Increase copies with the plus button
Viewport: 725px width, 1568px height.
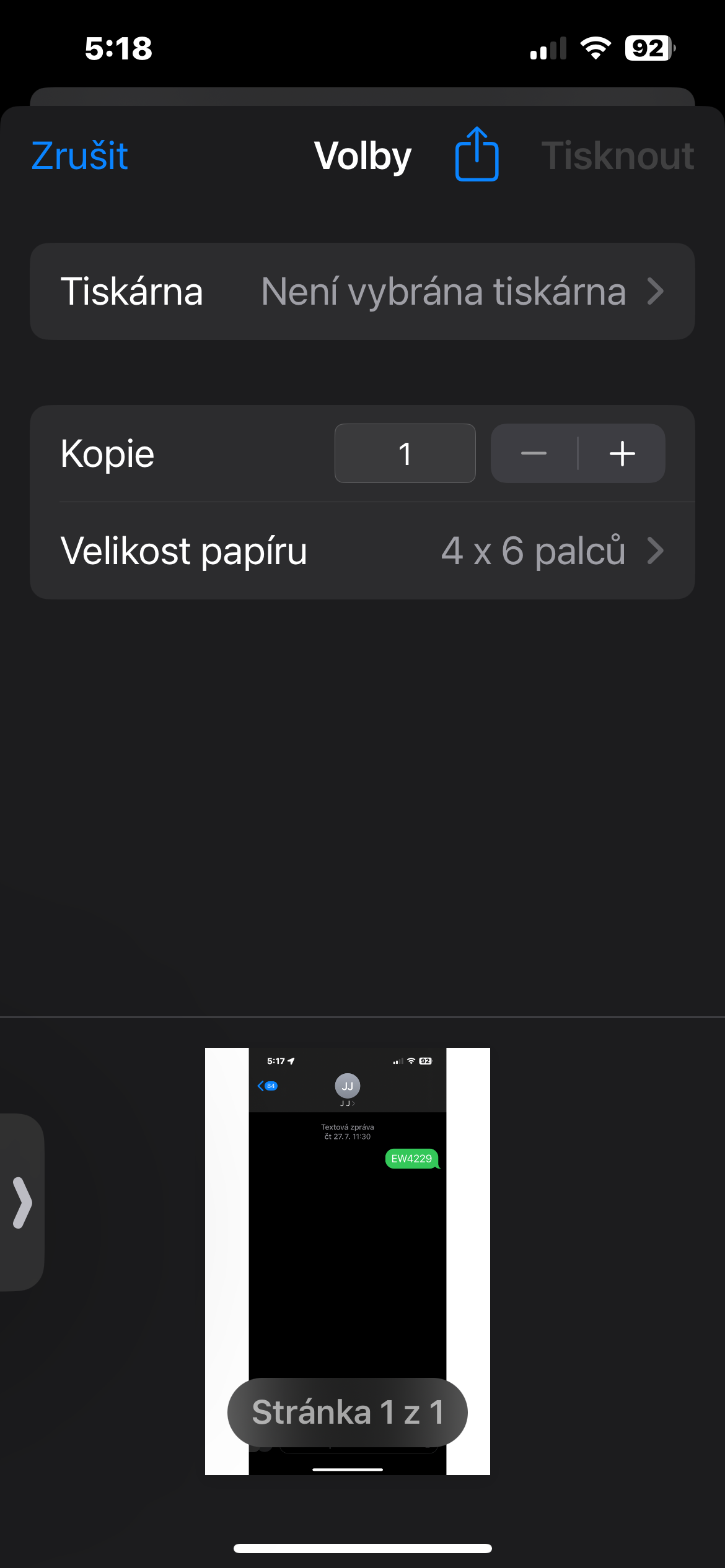pyautogui.click(x=622, y=453)
